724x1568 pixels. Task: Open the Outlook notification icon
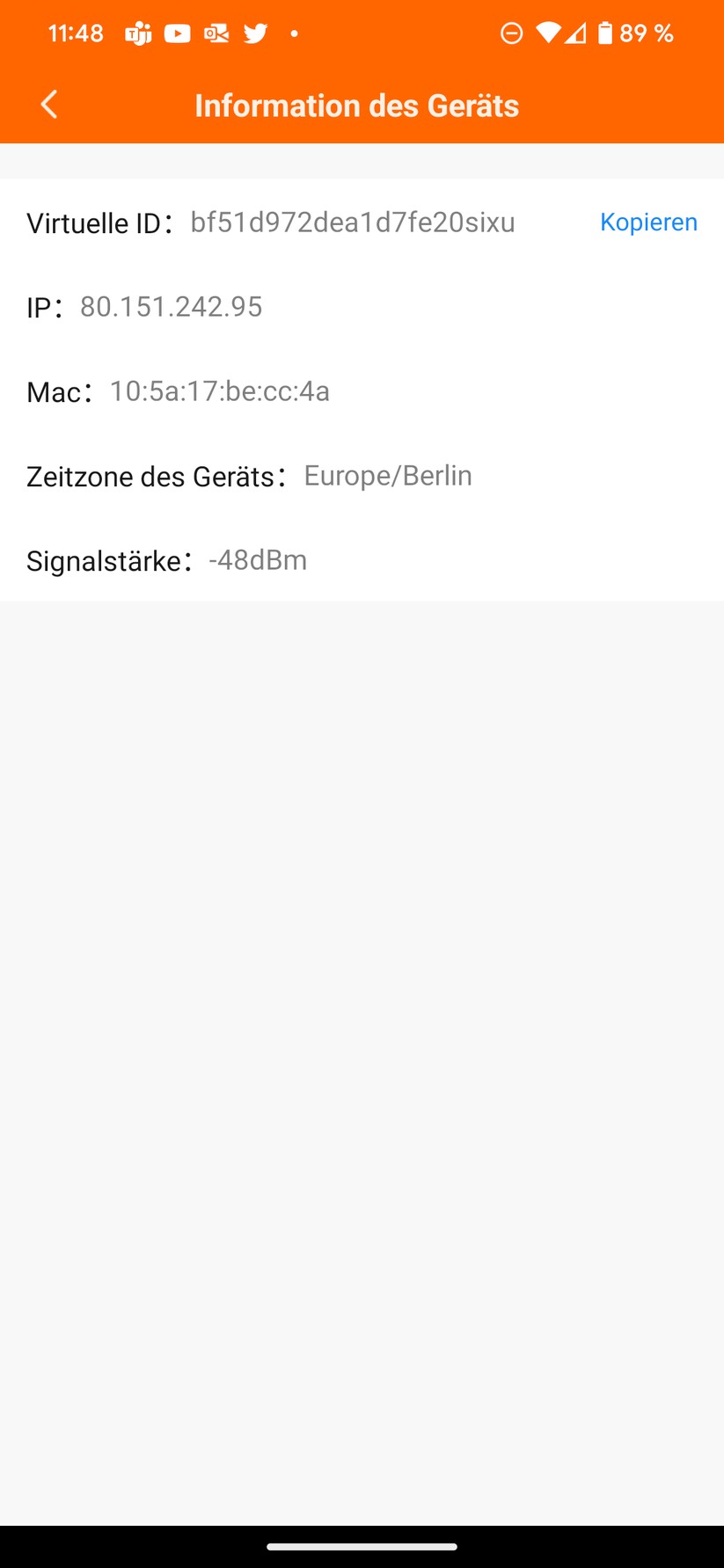[216, 33]
